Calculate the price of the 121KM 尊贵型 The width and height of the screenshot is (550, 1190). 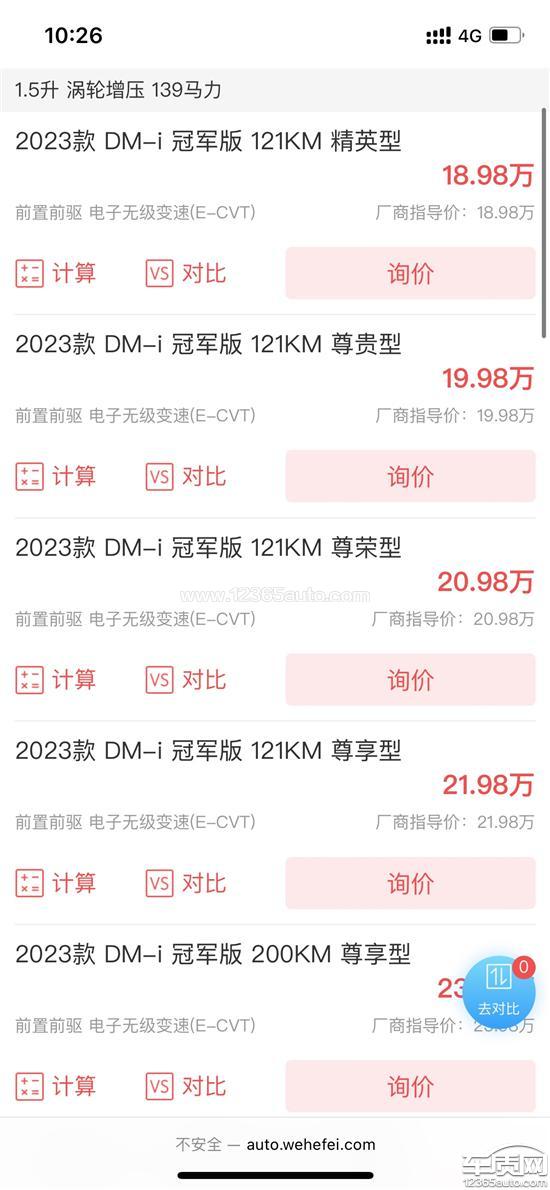56,477
